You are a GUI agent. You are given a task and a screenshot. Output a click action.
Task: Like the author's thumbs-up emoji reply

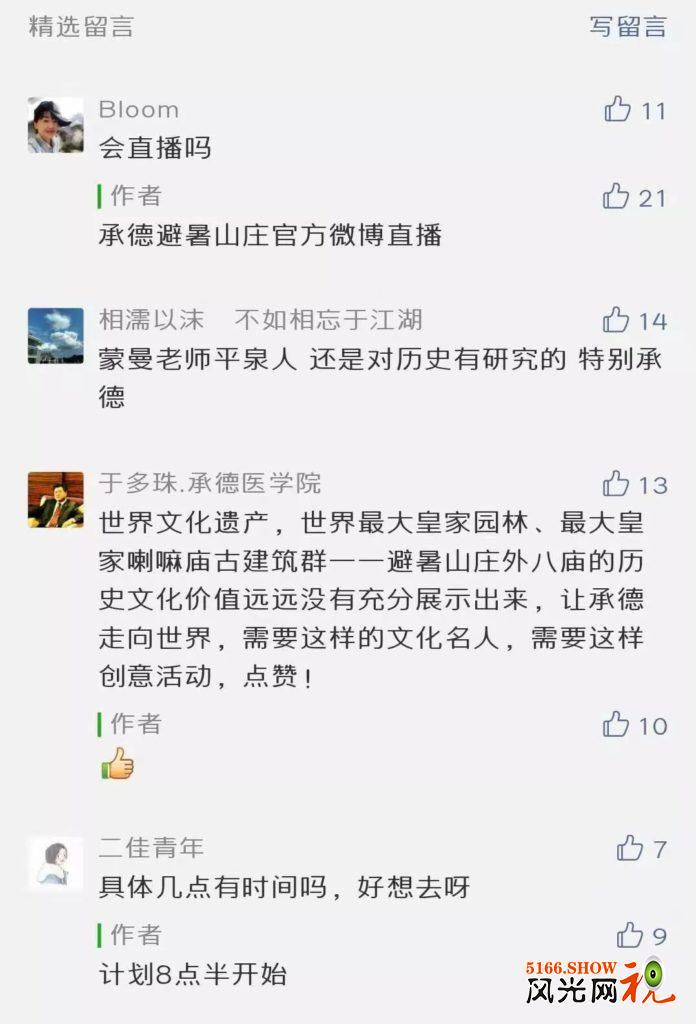coord(617,725)
